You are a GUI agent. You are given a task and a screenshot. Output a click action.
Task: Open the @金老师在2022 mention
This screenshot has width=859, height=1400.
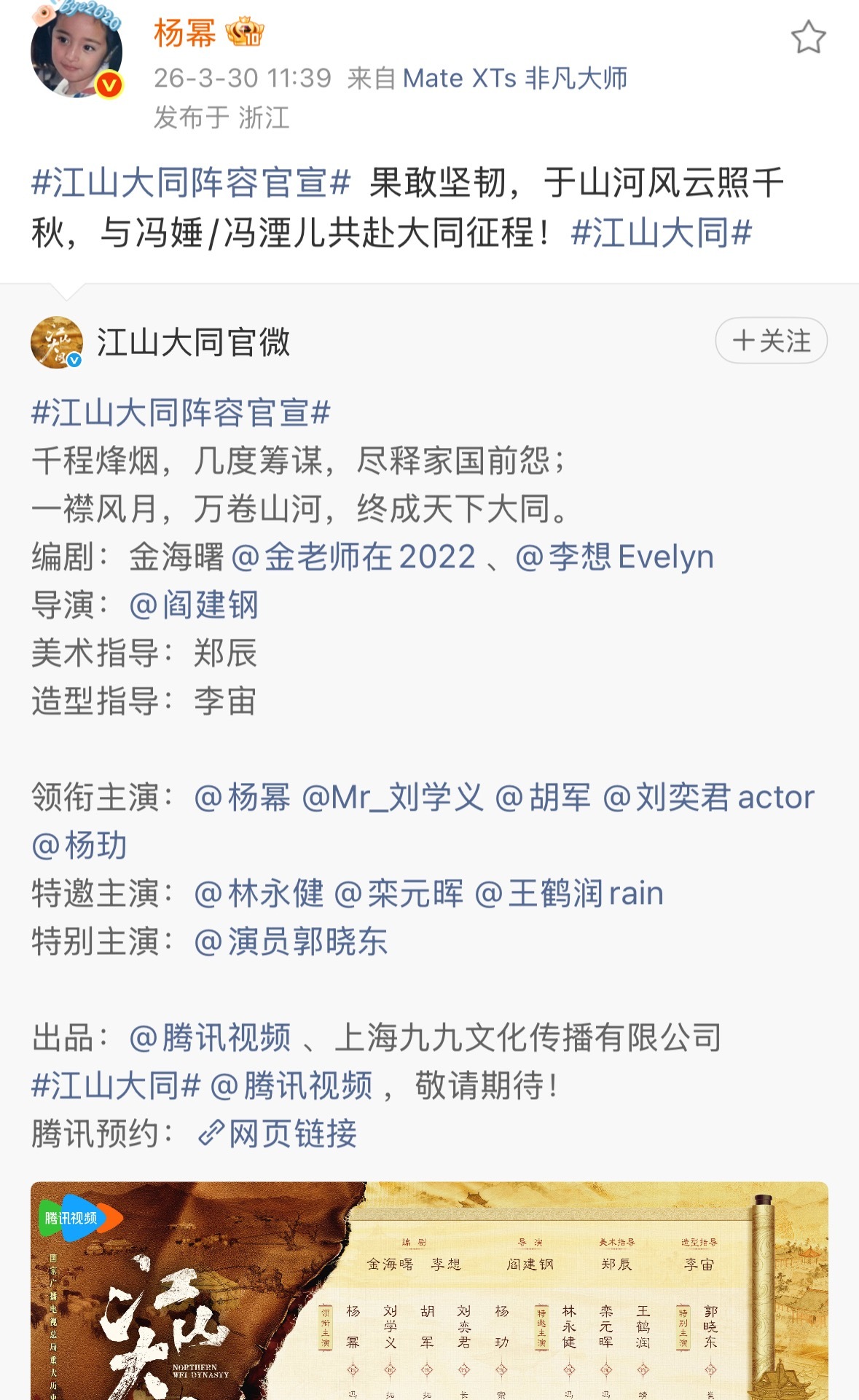coord(353,557)
